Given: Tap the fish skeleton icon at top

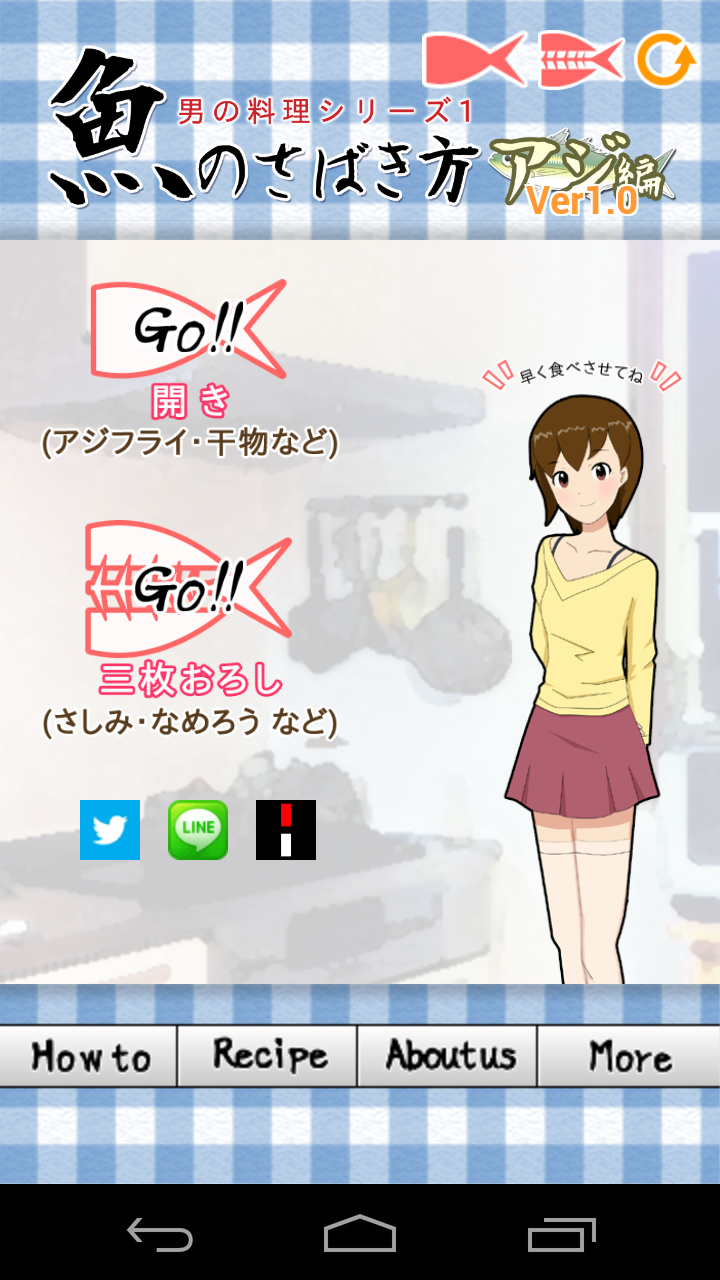Looking at the screenshot, I should tap(581, 61).
